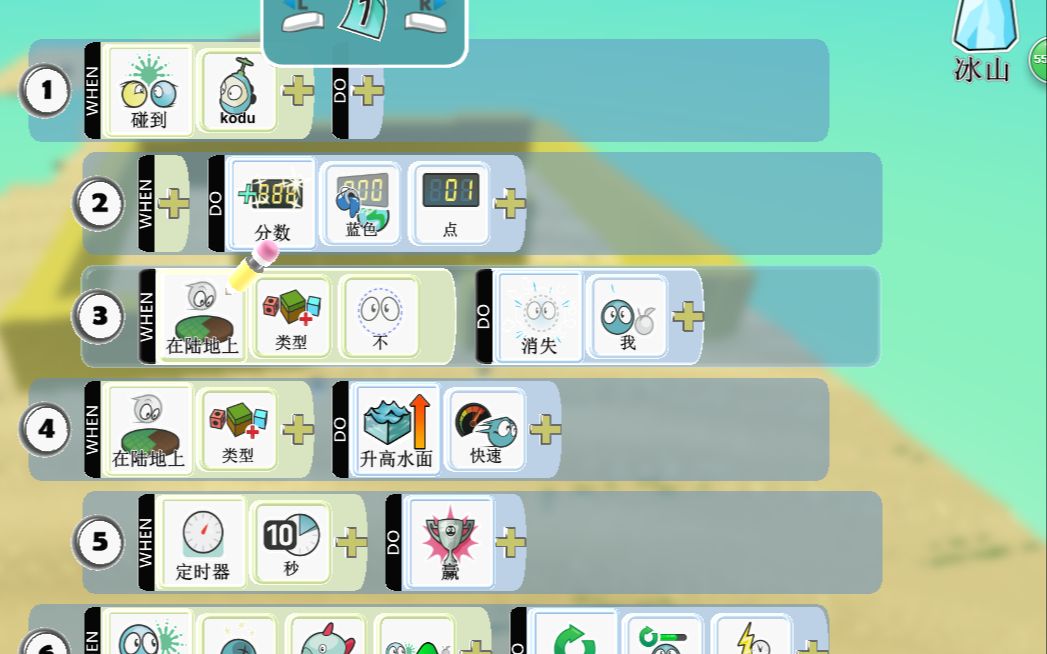Open the 点 points tile in row 2
1047x654 pixels.
(x=450, y=203)
